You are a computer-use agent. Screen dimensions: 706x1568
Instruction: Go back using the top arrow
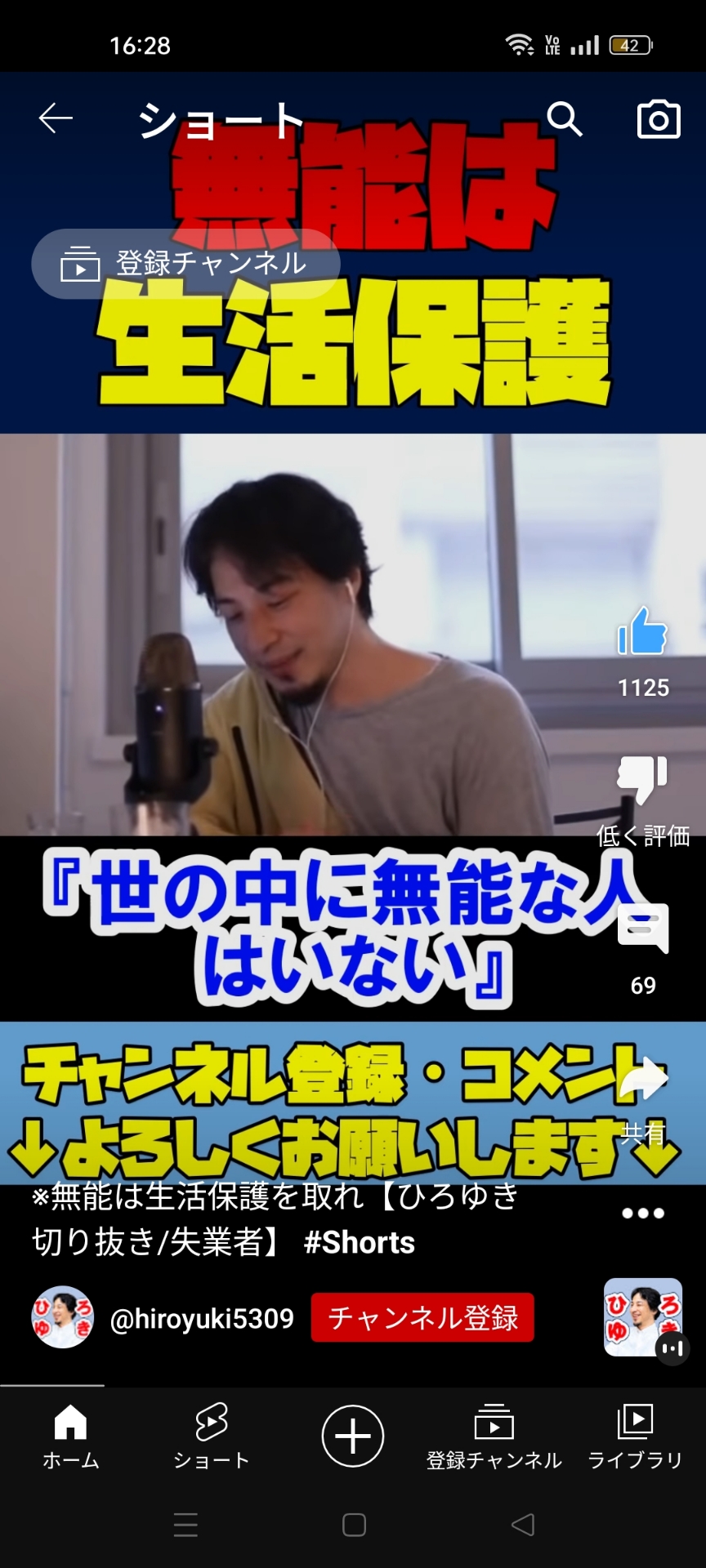click(x=56, y=119)
